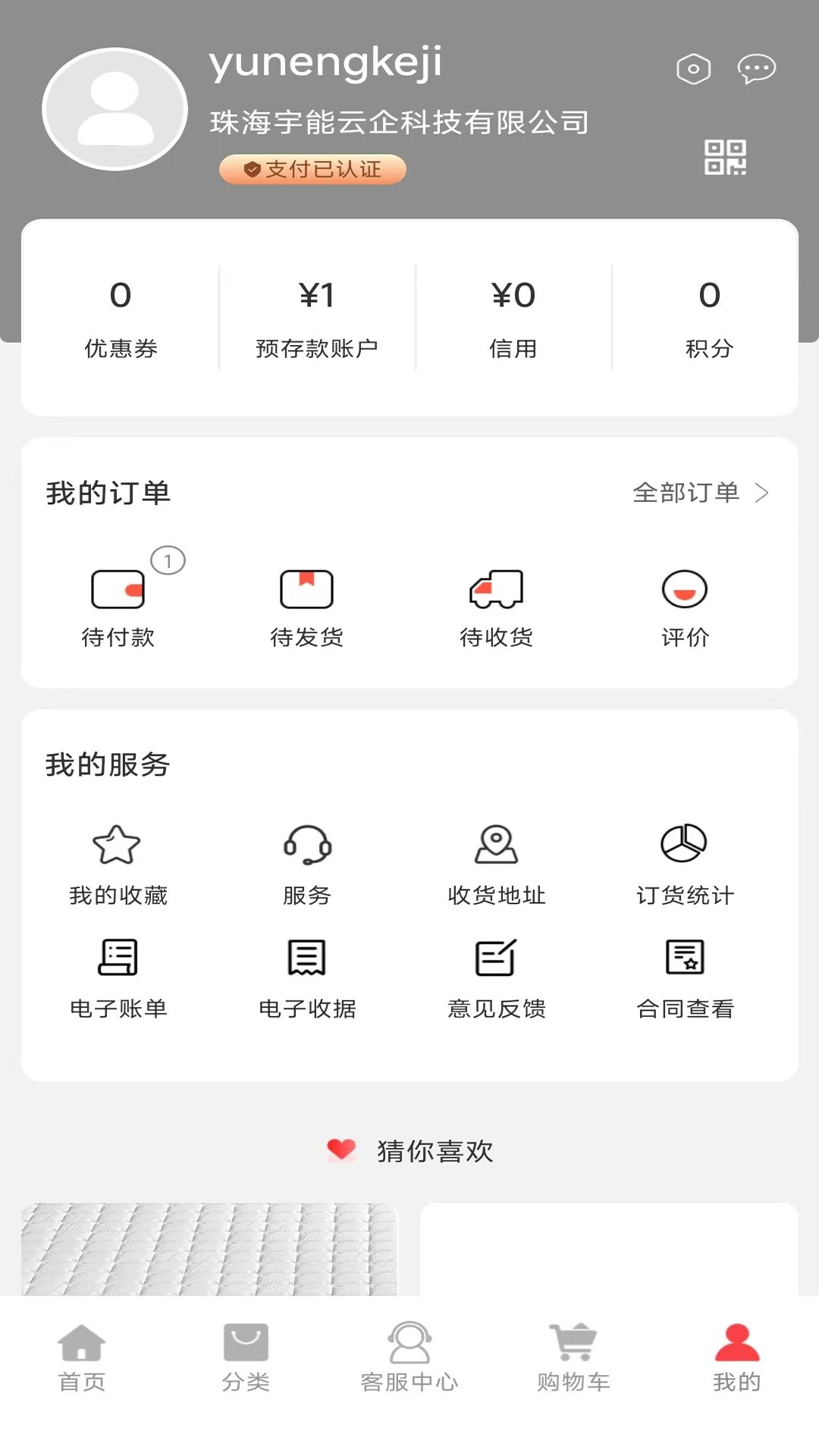Open the chat messages icon
Viewport: 819px width, 1456px height.
[756, 68]
